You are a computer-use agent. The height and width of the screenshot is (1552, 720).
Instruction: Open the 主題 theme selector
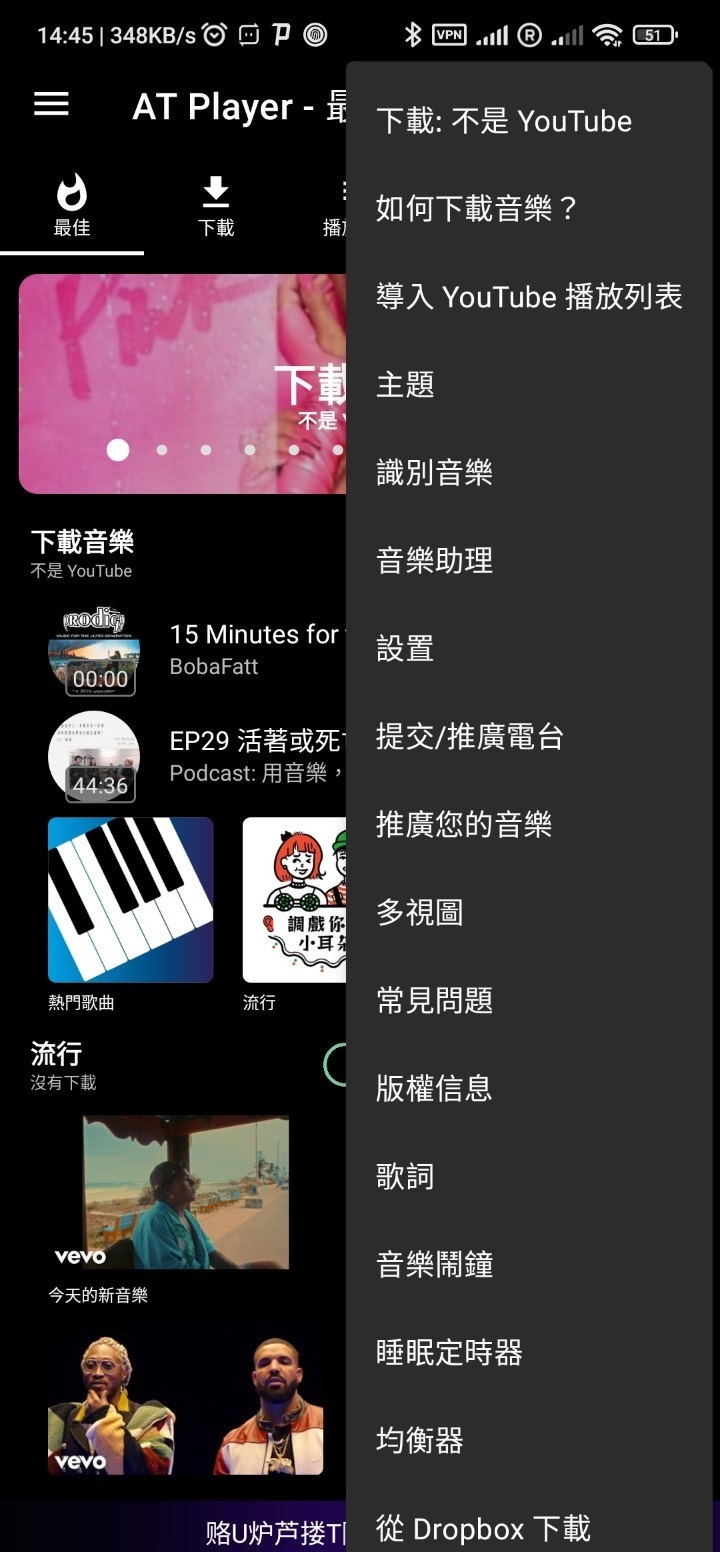(x=404, y=384)
